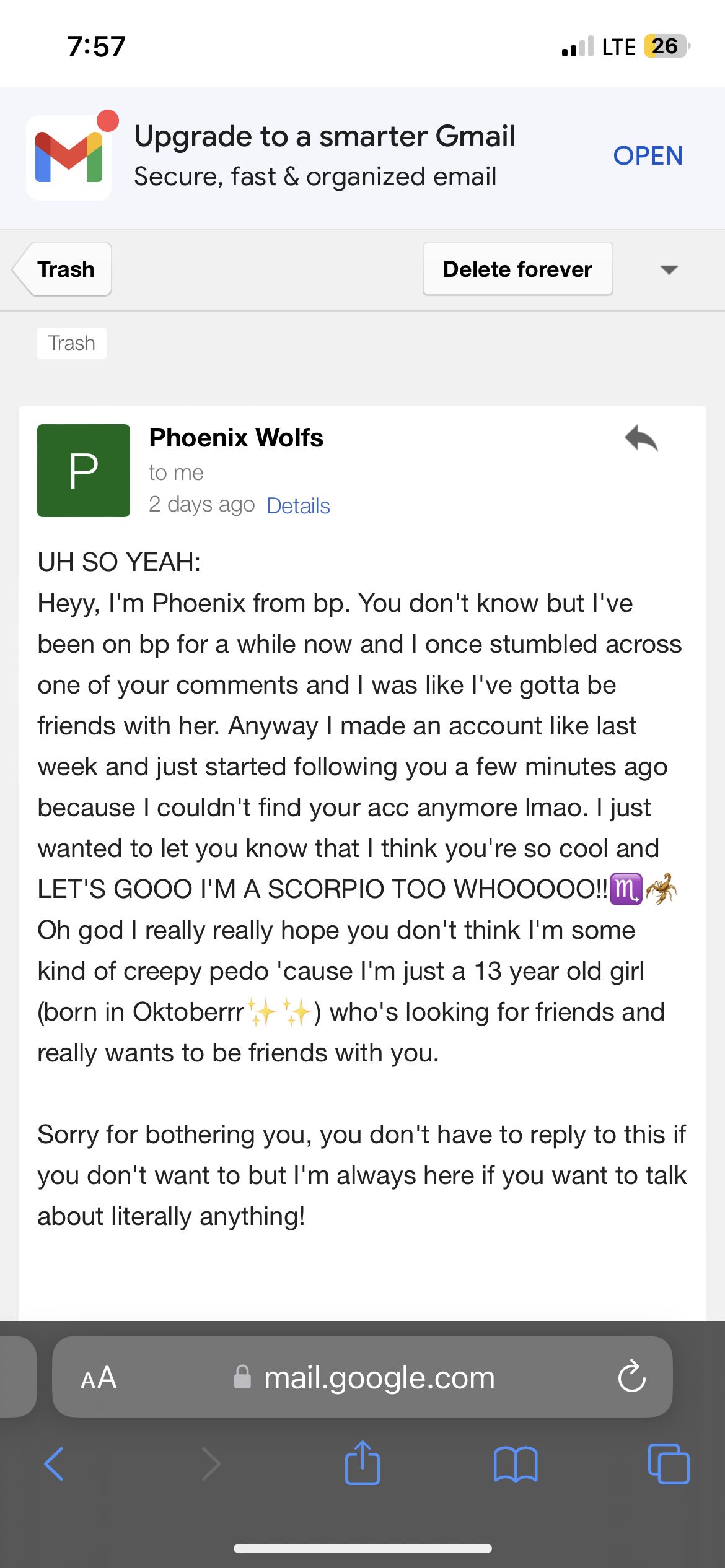The height and width of the screenshot is (1568, 725).
Task: Open the AA text size menu
Action: coord(99,1378)
